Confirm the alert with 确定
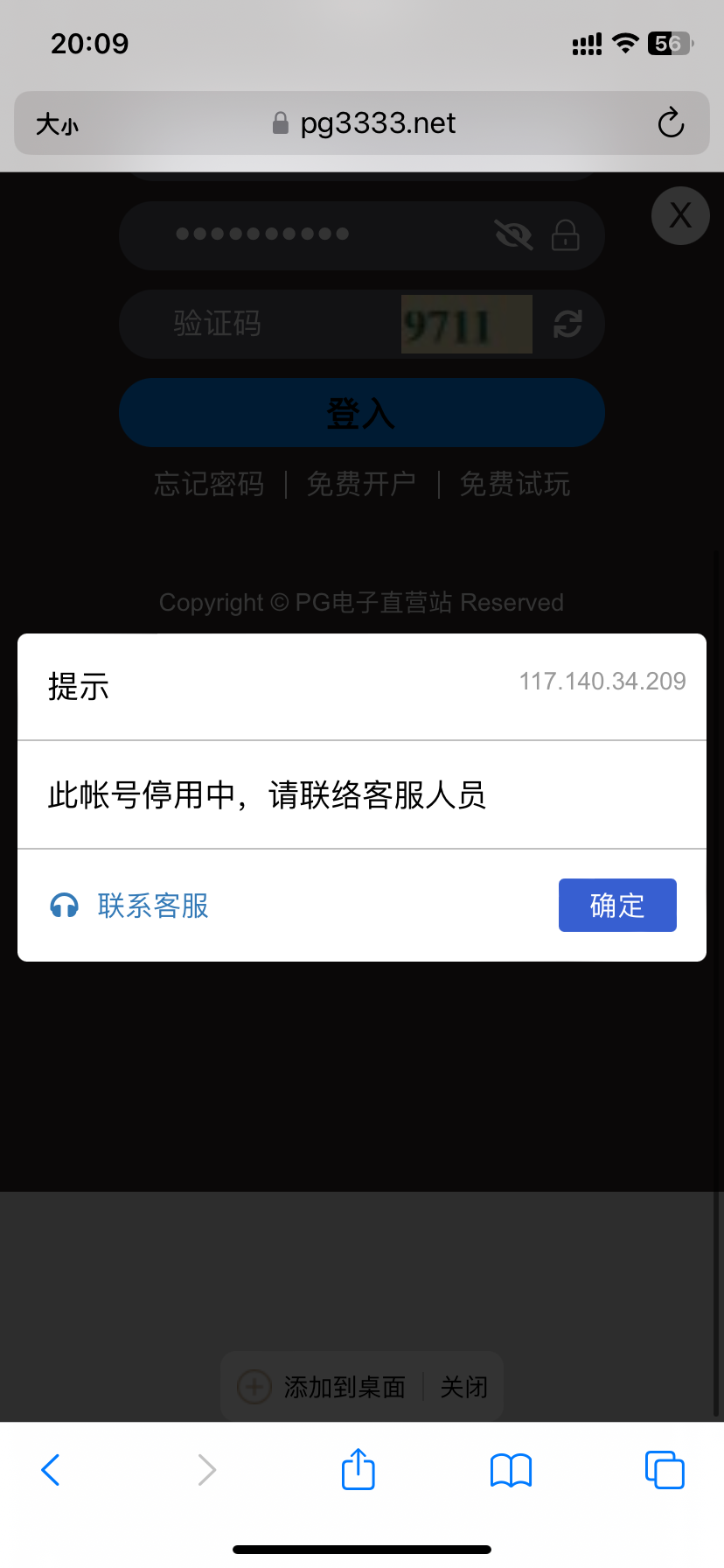This screenshot has width=724, height=1568. click(617, 905)
